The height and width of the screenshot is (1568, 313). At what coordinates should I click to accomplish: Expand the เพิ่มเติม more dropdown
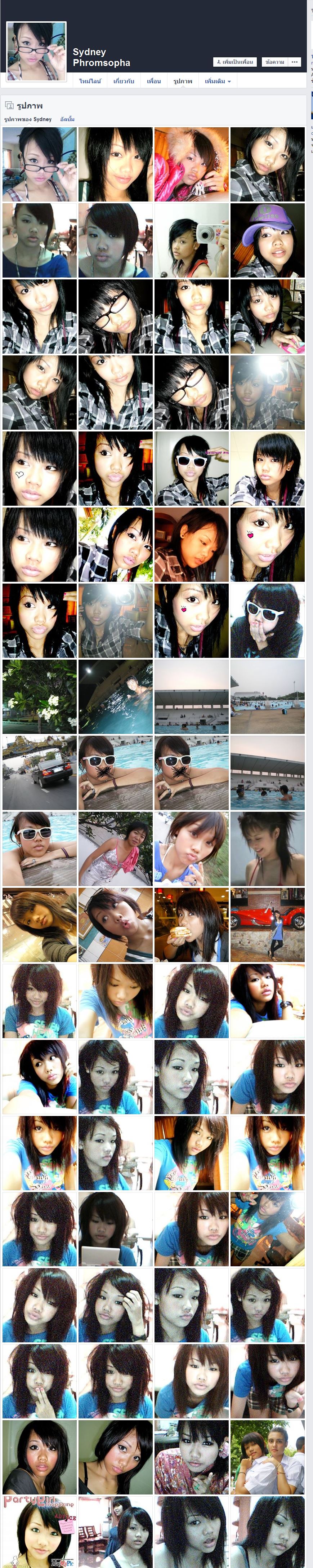click(x=217, y=81)
